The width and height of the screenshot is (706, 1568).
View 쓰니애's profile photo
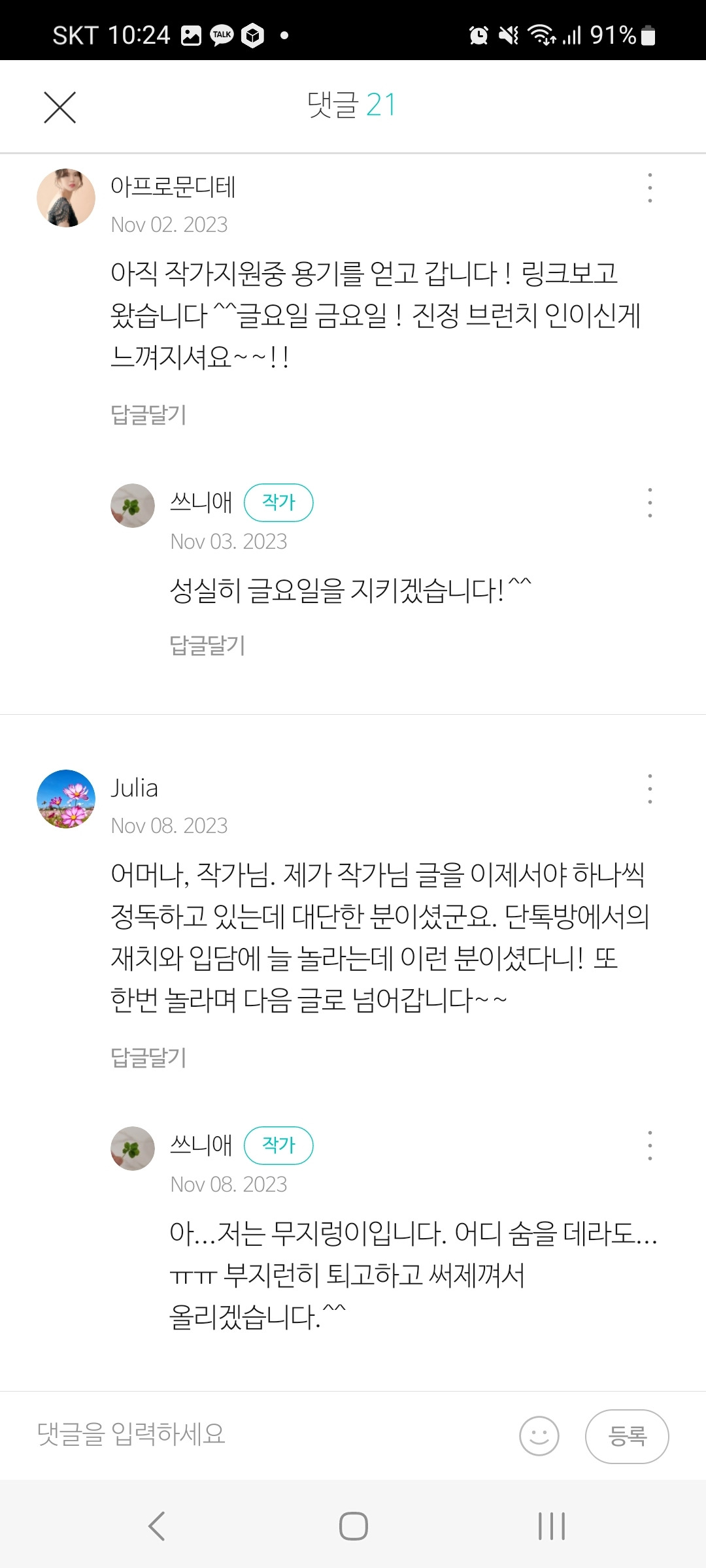pyautogui.click(x=132, y=503)
